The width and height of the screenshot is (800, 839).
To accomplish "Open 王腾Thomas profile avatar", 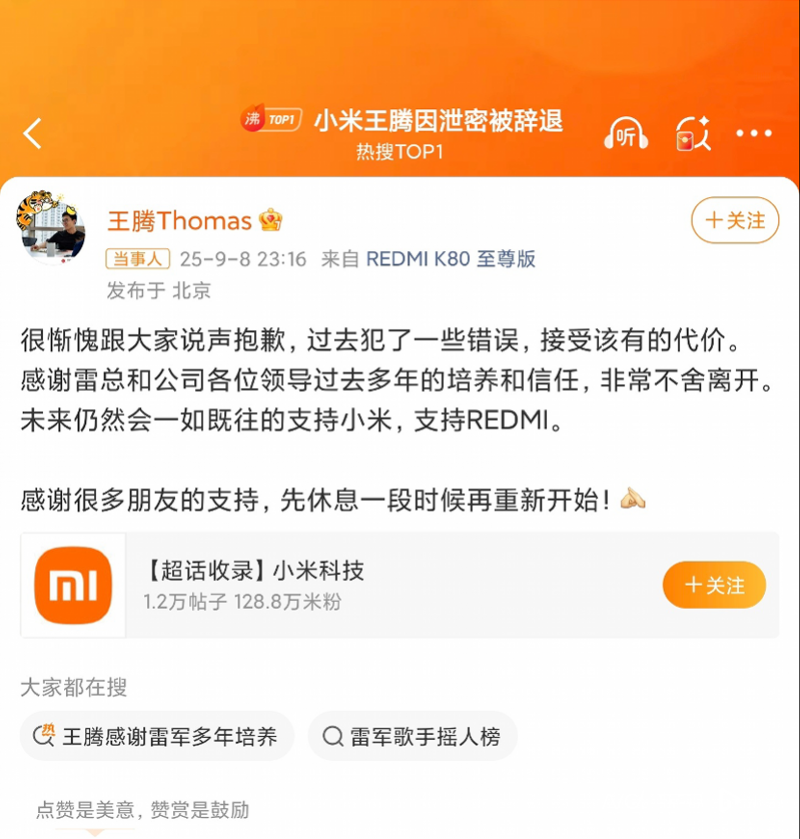I will pos(50,229).
